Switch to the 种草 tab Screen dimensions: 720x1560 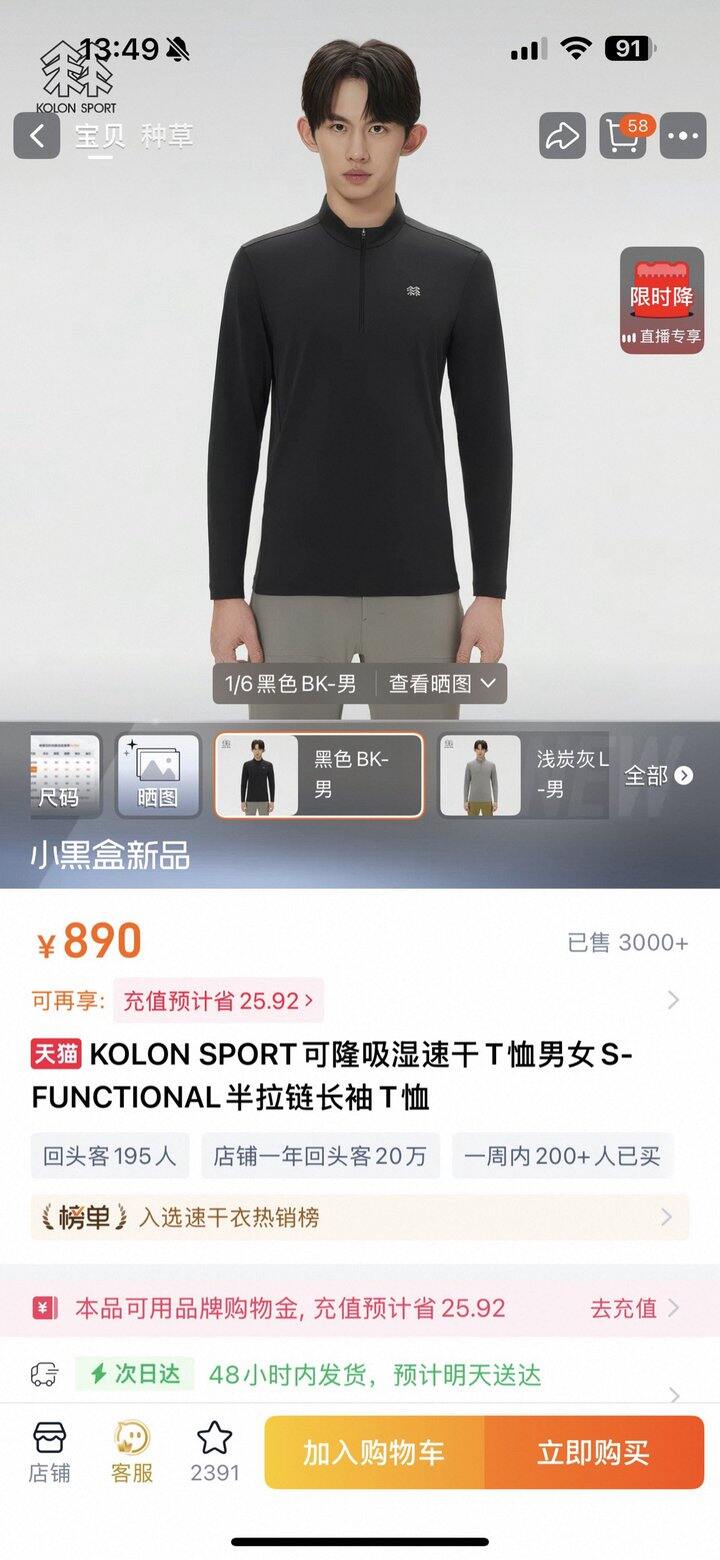point(167,136)
